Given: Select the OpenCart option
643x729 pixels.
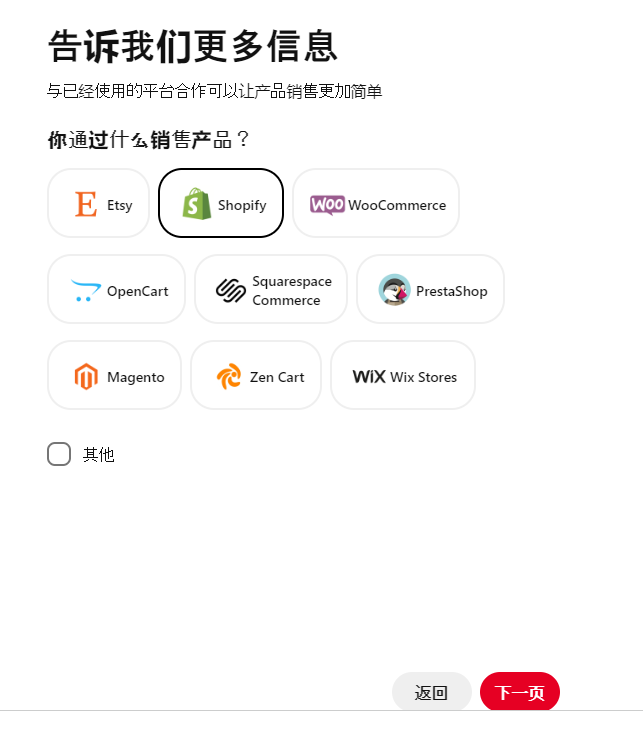Looking at the screenshot, I should point(117,290).
